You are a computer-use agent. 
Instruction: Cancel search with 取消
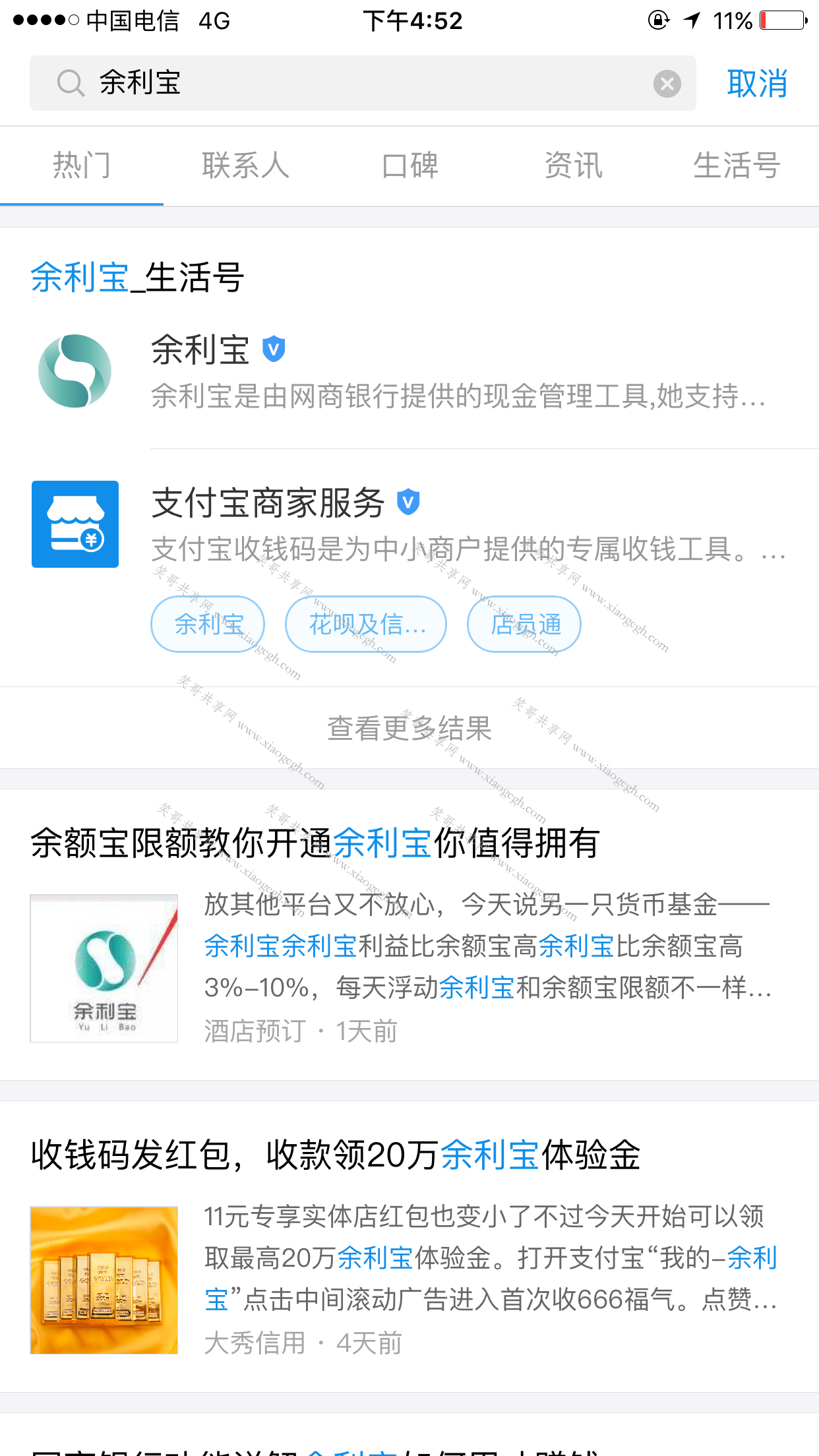point(756,84)
